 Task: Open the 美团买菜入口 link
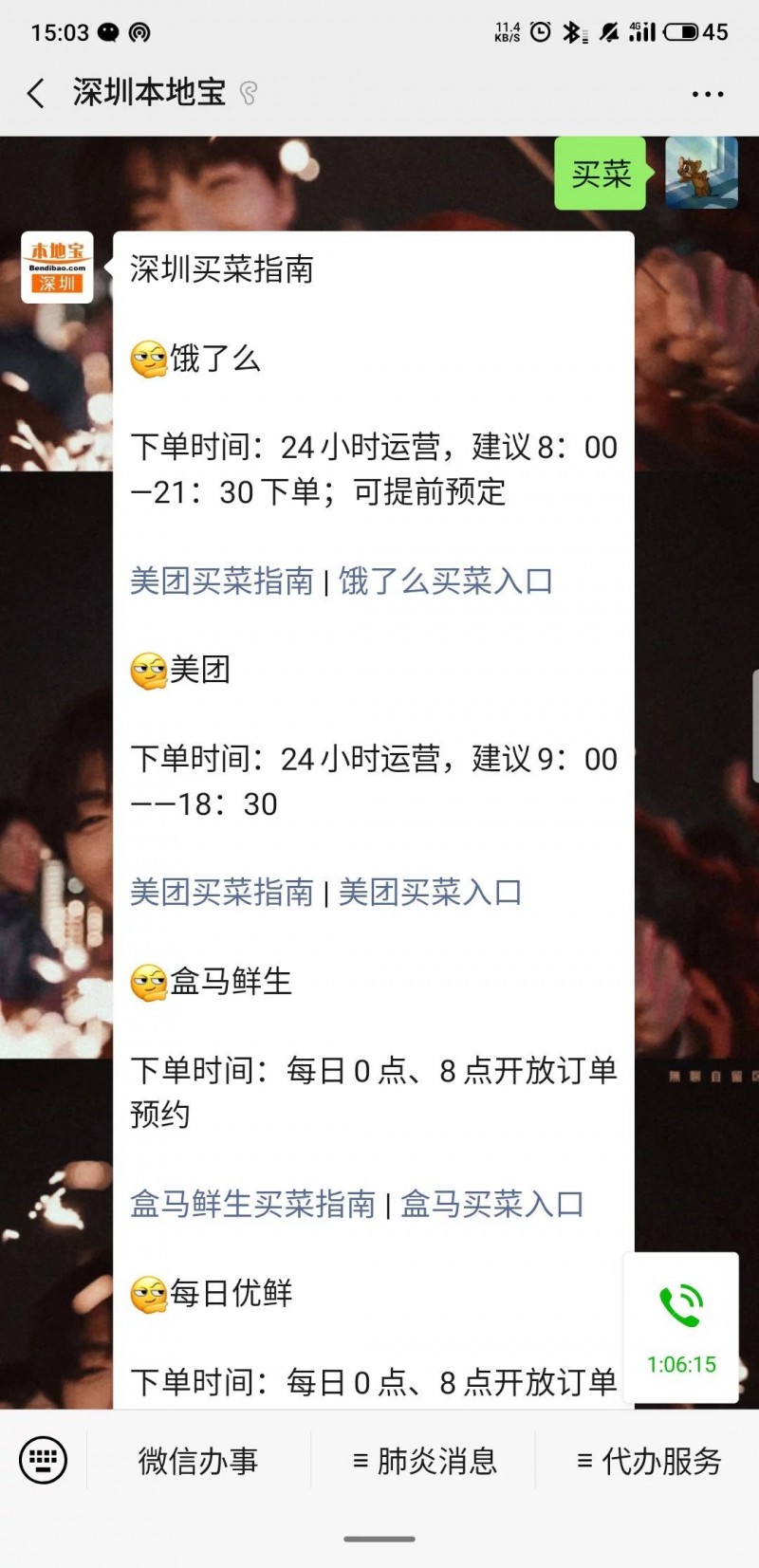431,892
